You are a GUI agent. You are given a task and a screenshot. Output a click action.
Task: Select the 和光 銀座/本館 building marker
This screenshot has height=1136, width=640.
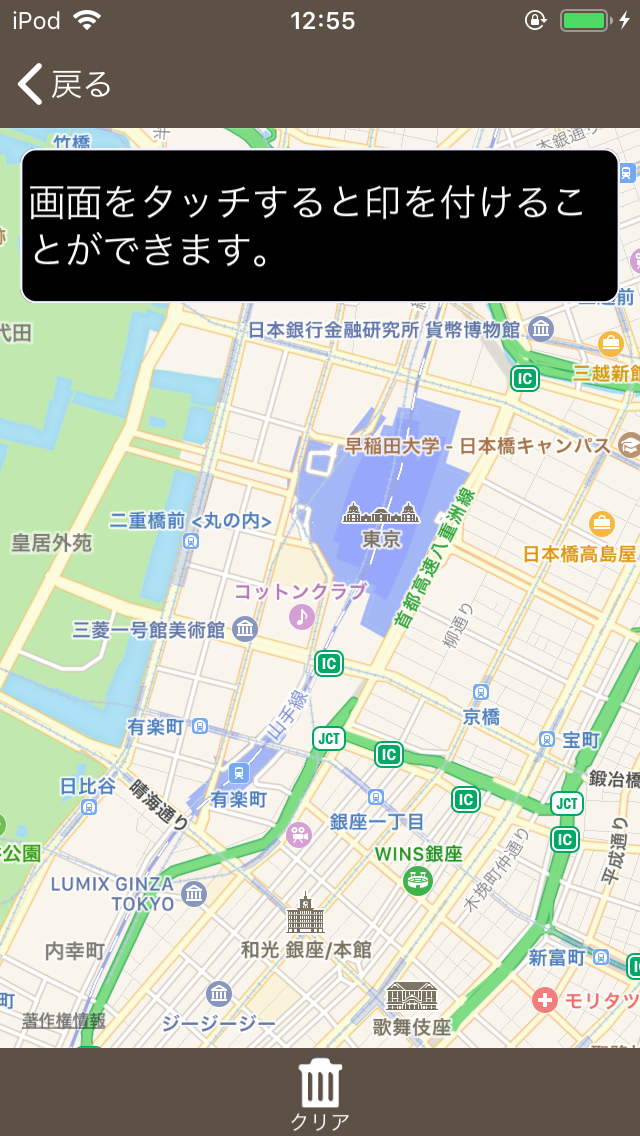click(306, 913)
